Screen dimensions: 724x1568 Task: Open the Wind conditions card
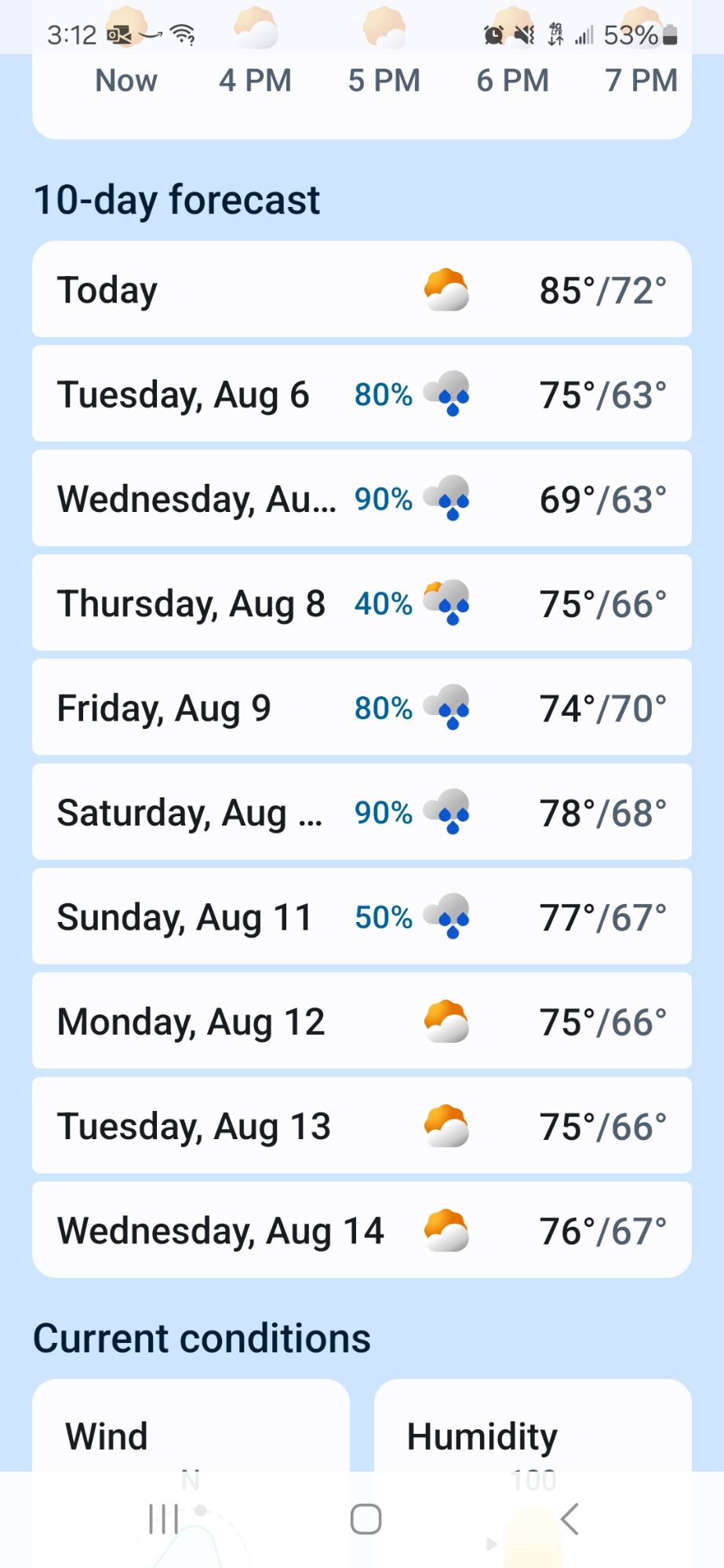point(191,1425)
